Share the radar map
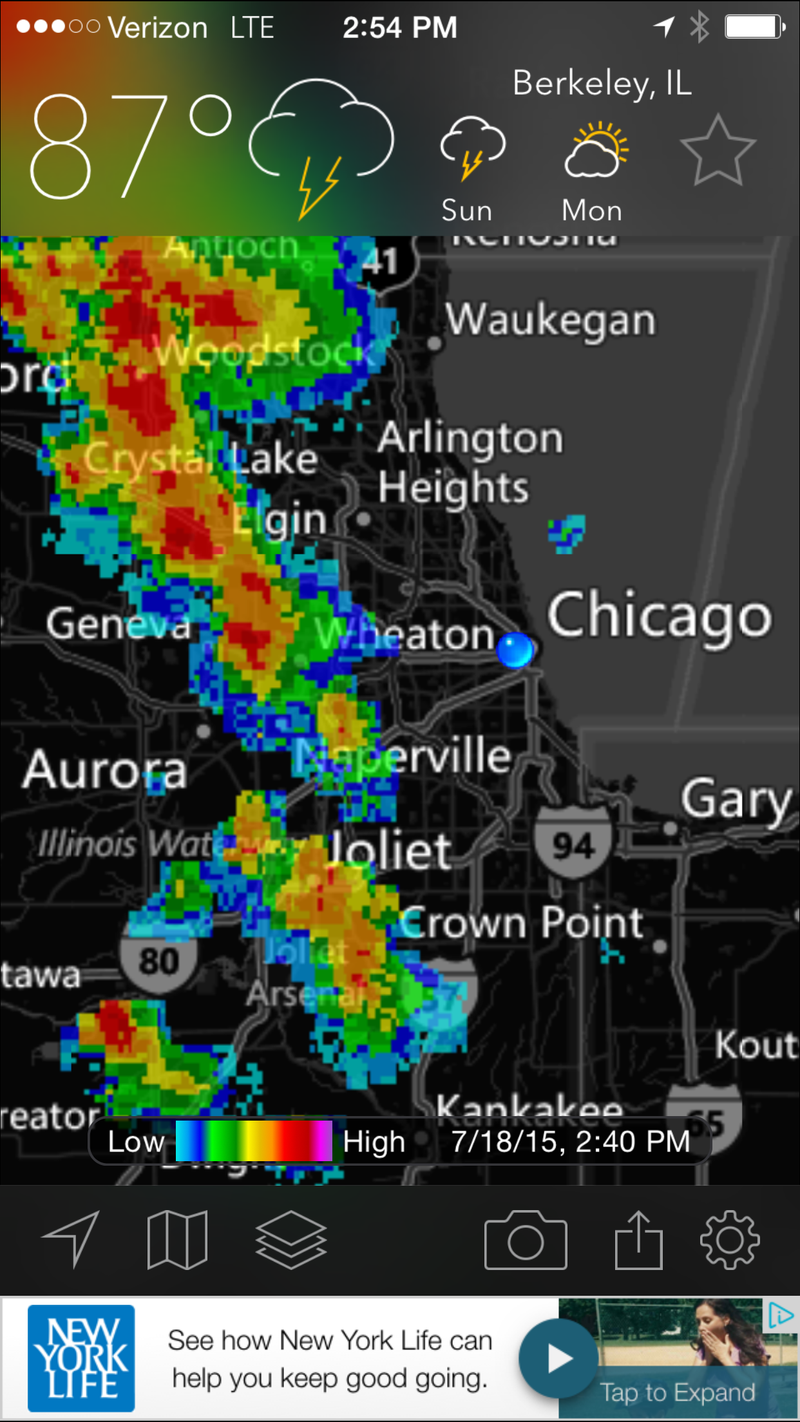The image size is (800, 1422). [x=638, y=1240]
